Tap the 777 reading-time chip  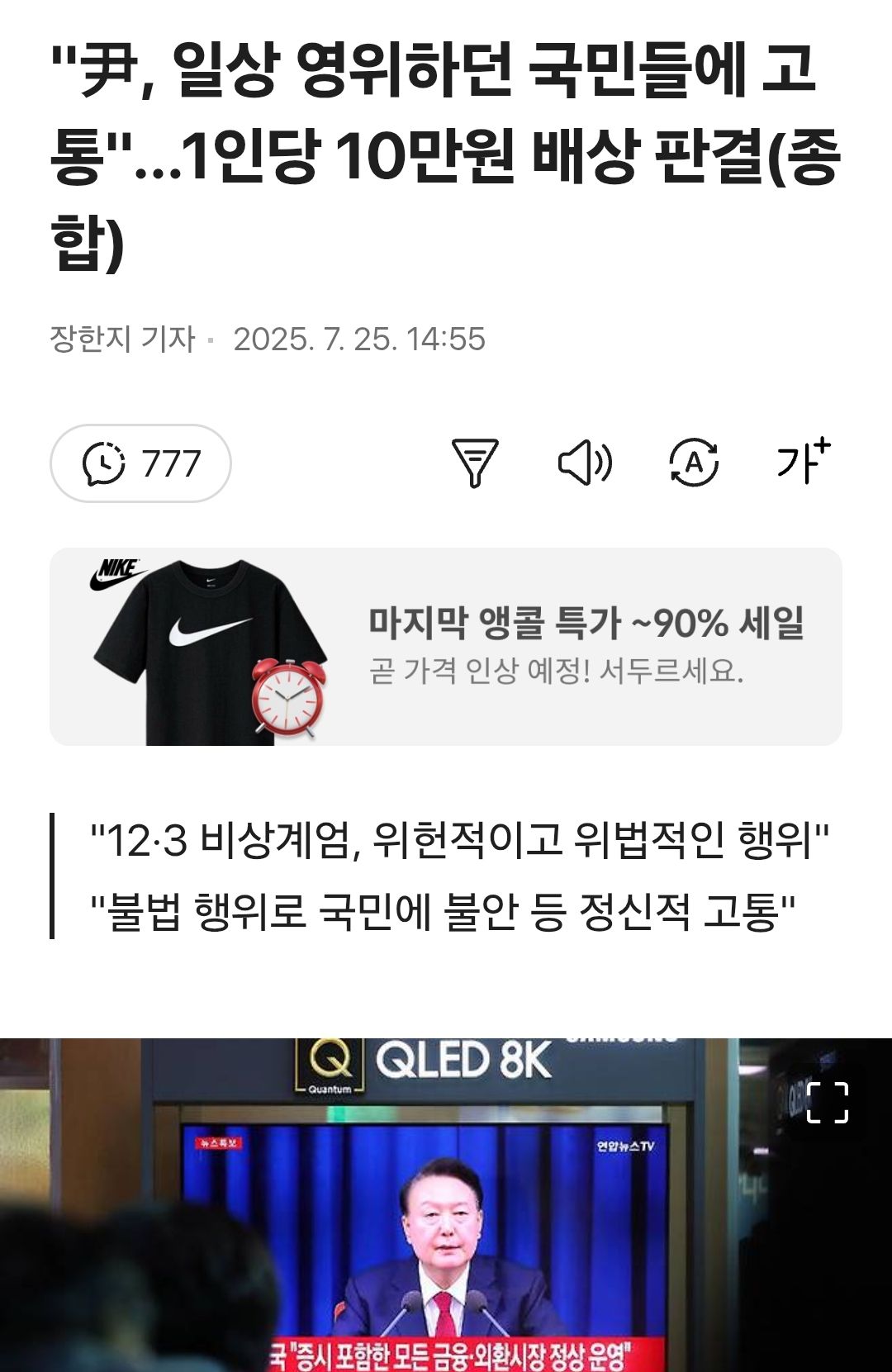(140, 463)
